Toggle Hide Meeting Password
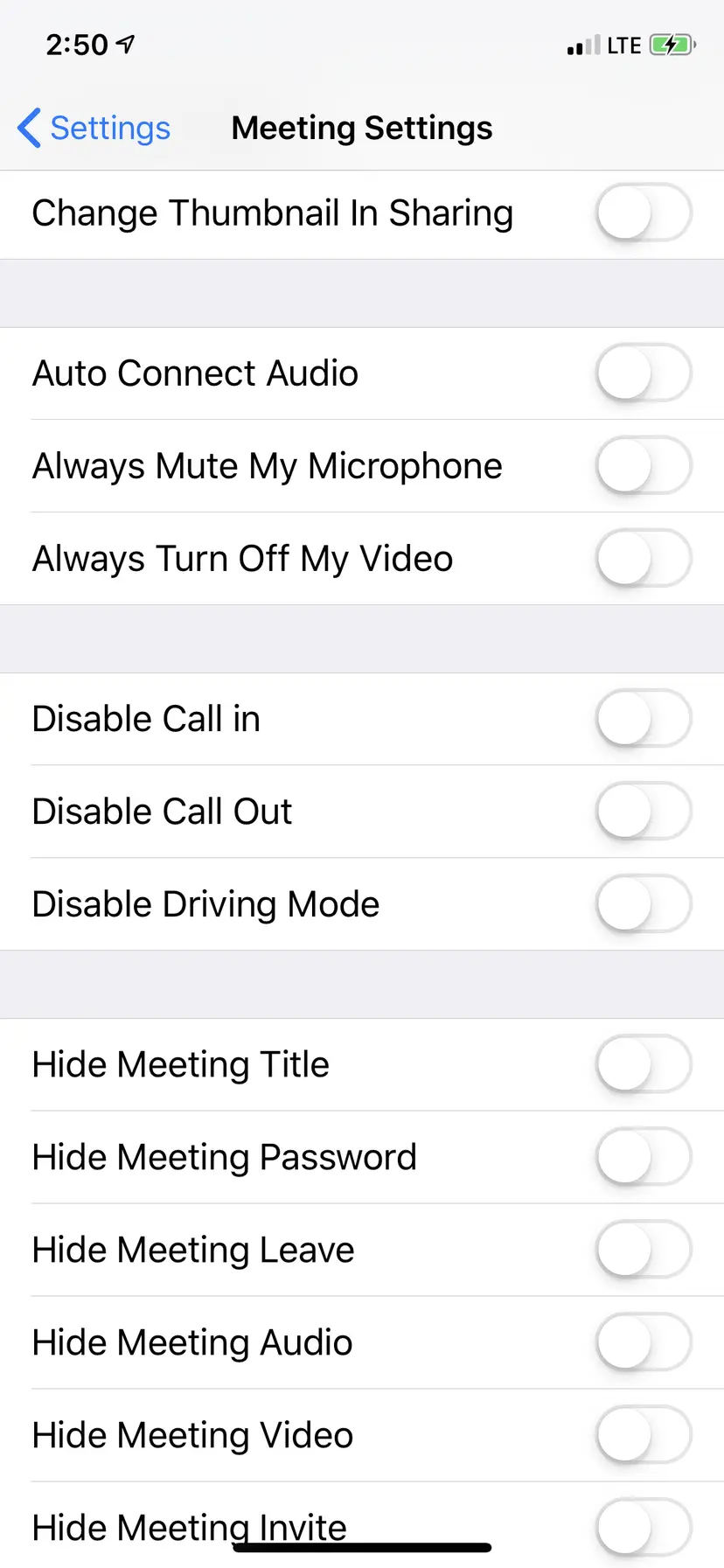Image resolution: width=724 pixels, height=1568 pixels. point(644,1157)
